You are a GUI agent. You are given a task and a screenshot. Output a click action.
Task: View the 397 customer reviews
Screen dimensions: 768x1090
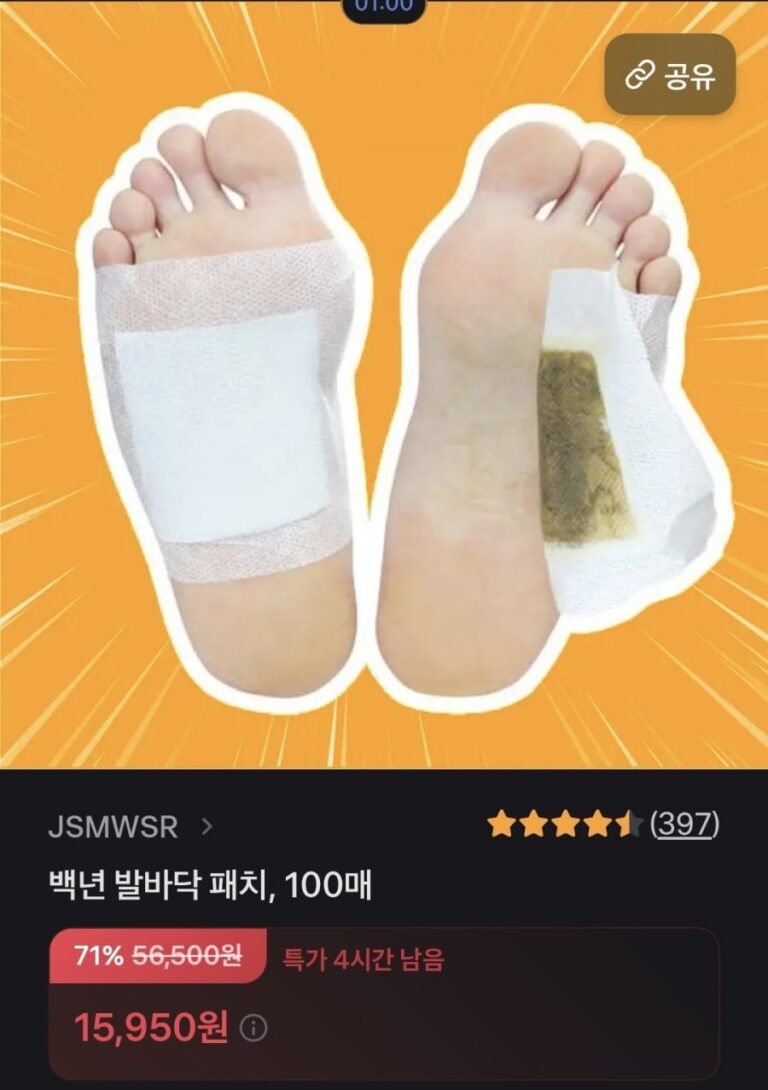(x=684, y=825)
